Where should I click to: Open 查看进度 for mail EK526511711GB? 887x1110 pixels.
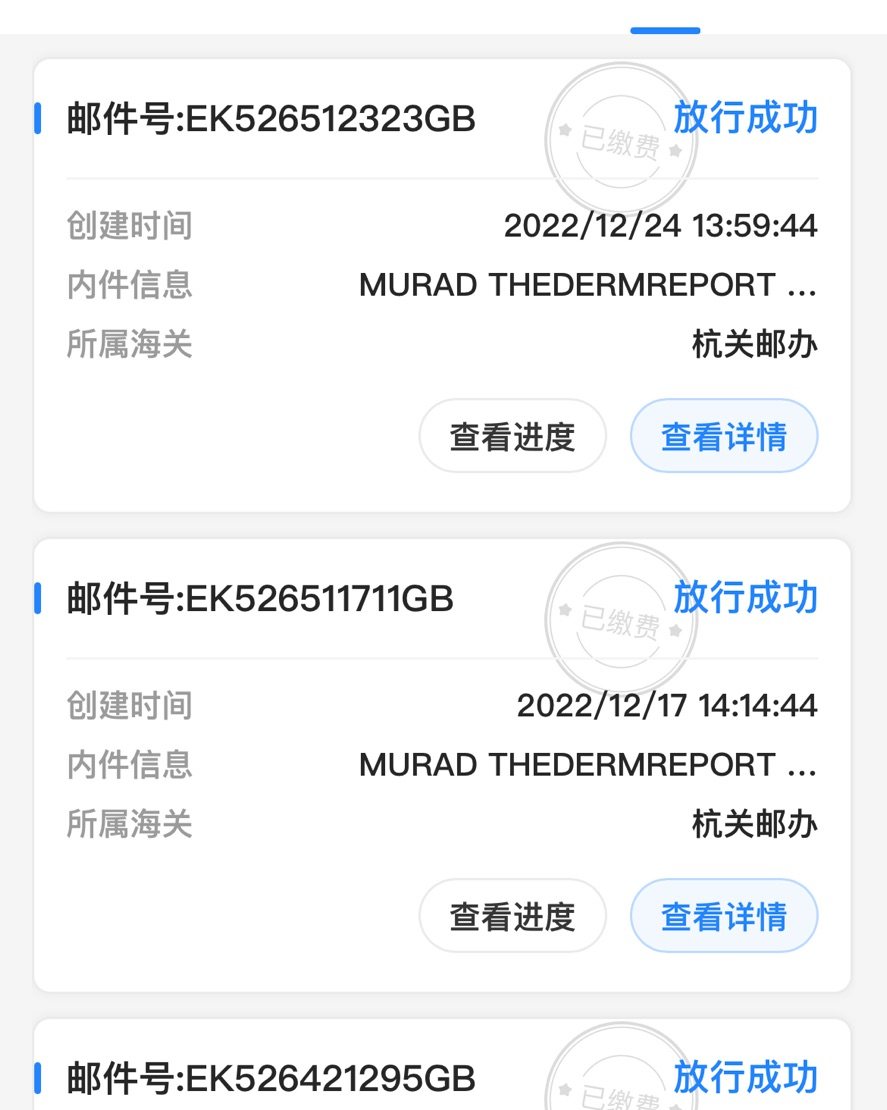(512, 915)
